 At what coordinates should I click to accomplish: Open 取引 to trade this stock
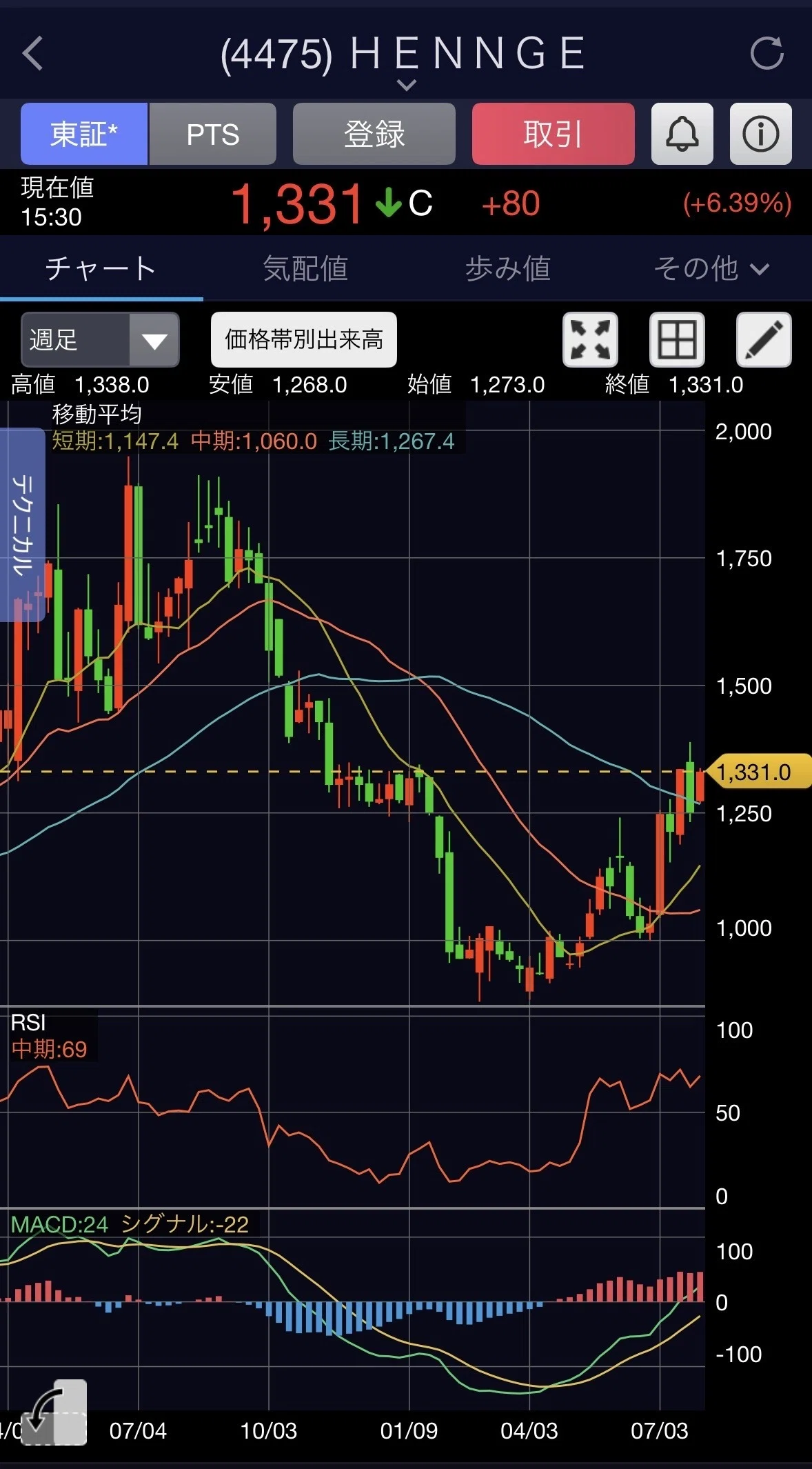coord(554,134)
